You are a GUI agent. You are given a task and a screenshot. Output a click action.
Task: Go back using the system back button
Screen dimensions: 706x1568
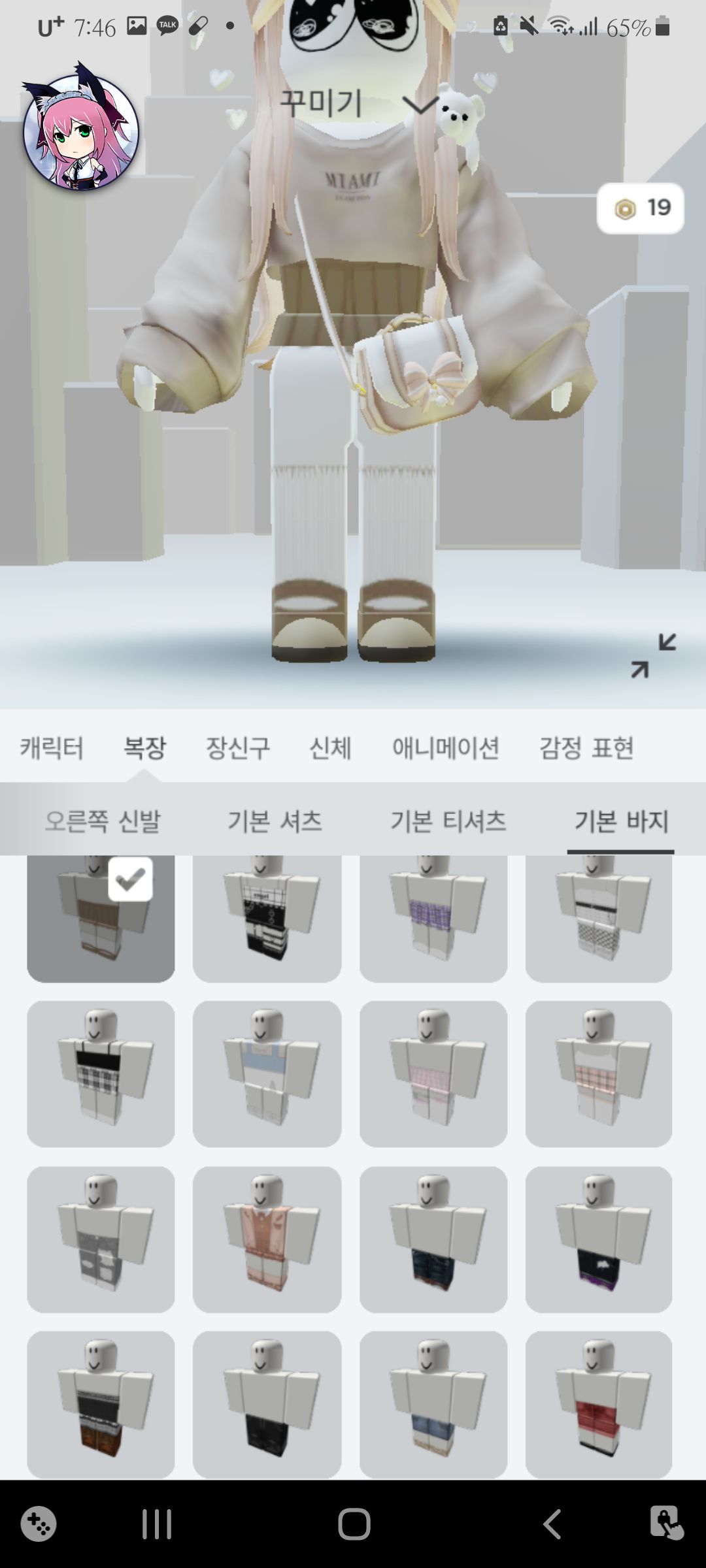tap(552, 1524)
